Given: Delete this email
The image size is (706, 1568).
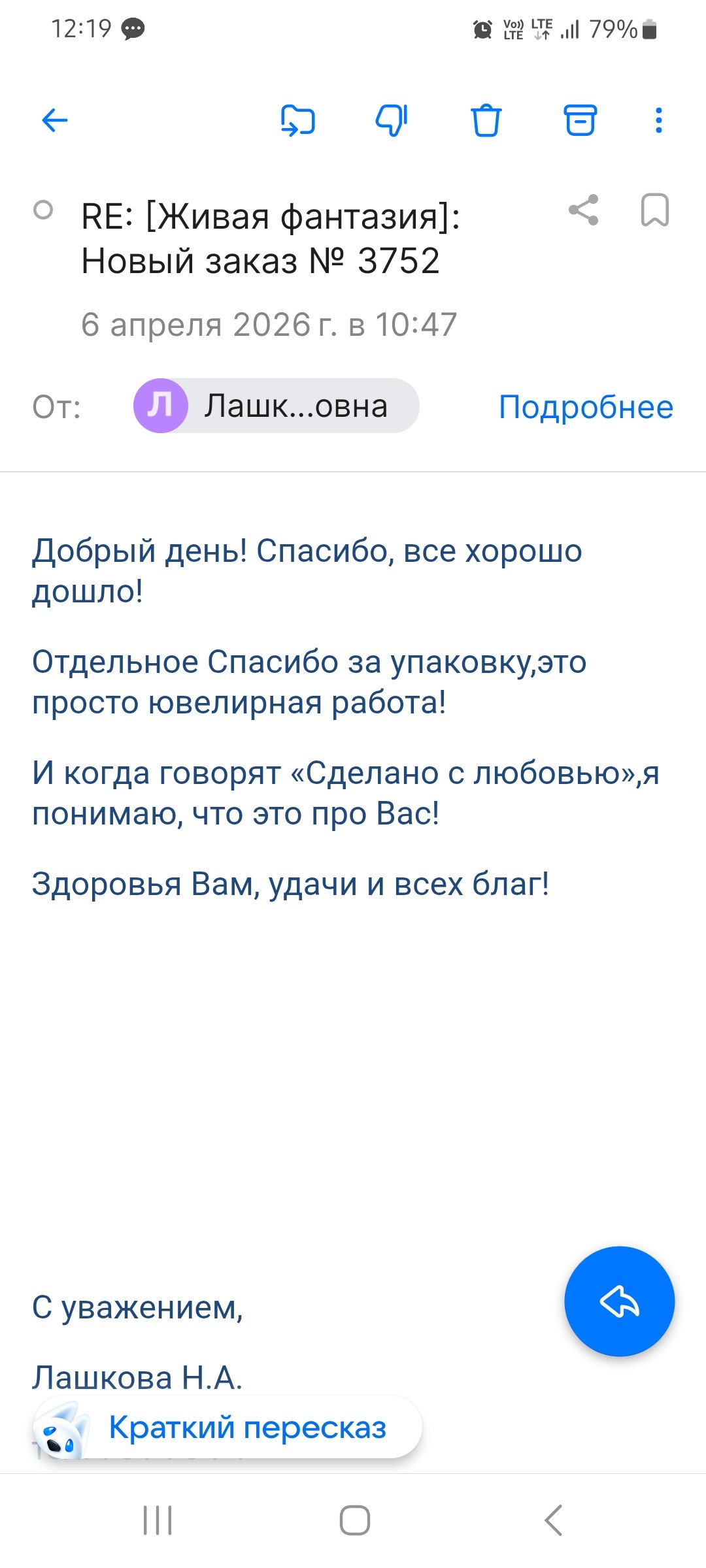Looking at the screenshot, I should pyautogui.click(x=486, y=120).
